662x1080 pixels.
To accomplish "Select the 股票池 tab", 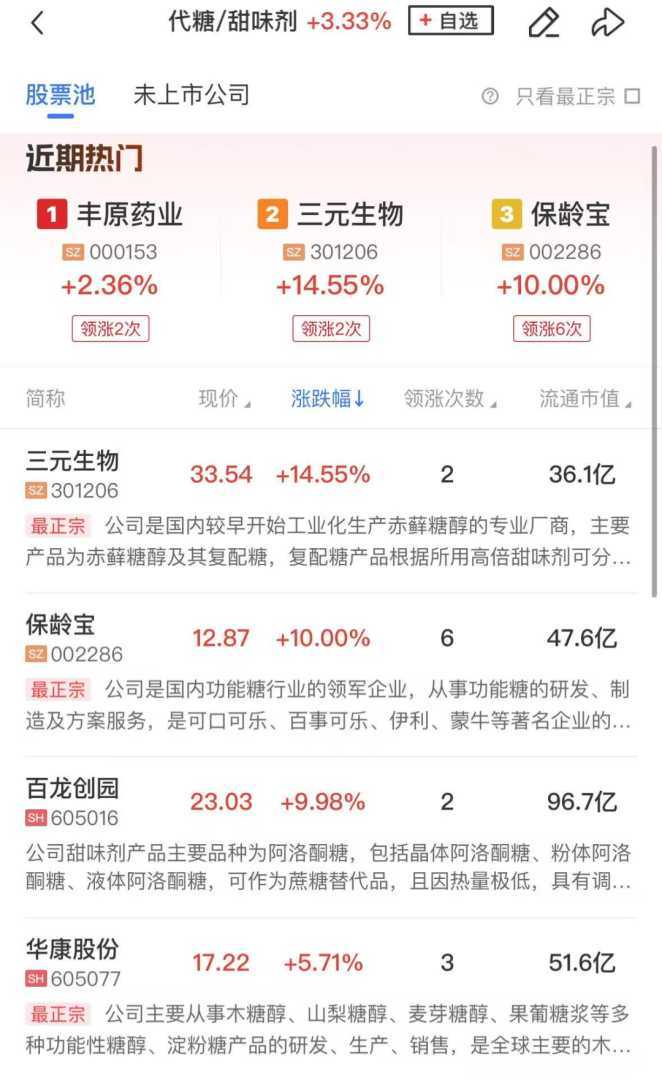I will click(x=60, y=96).
